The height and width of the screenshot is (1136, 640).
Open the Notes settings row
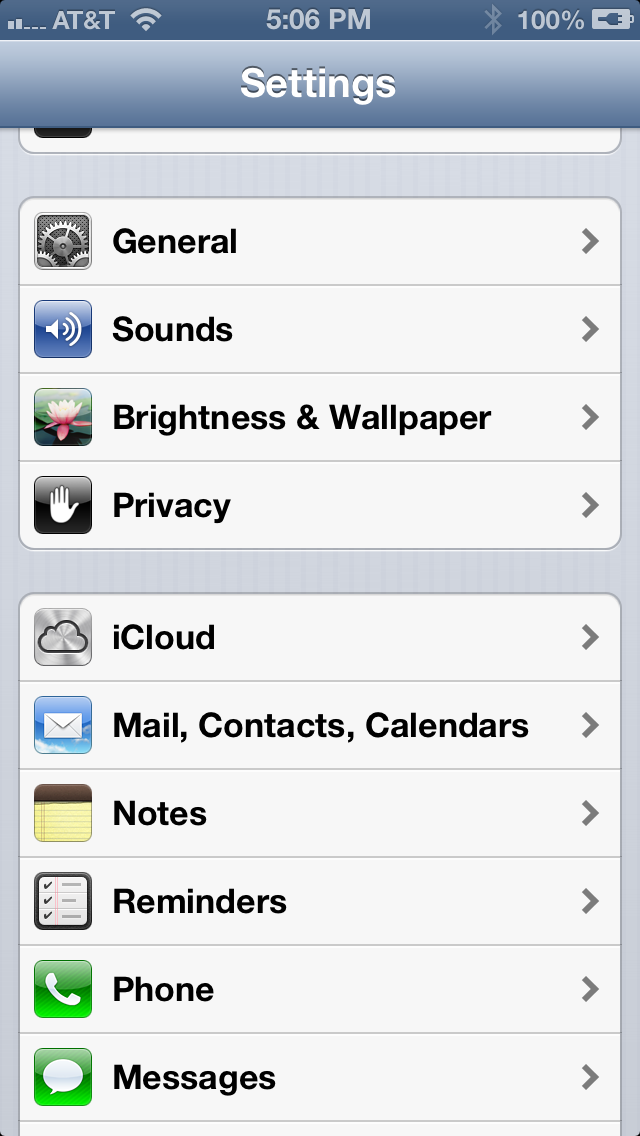(320, 814)
